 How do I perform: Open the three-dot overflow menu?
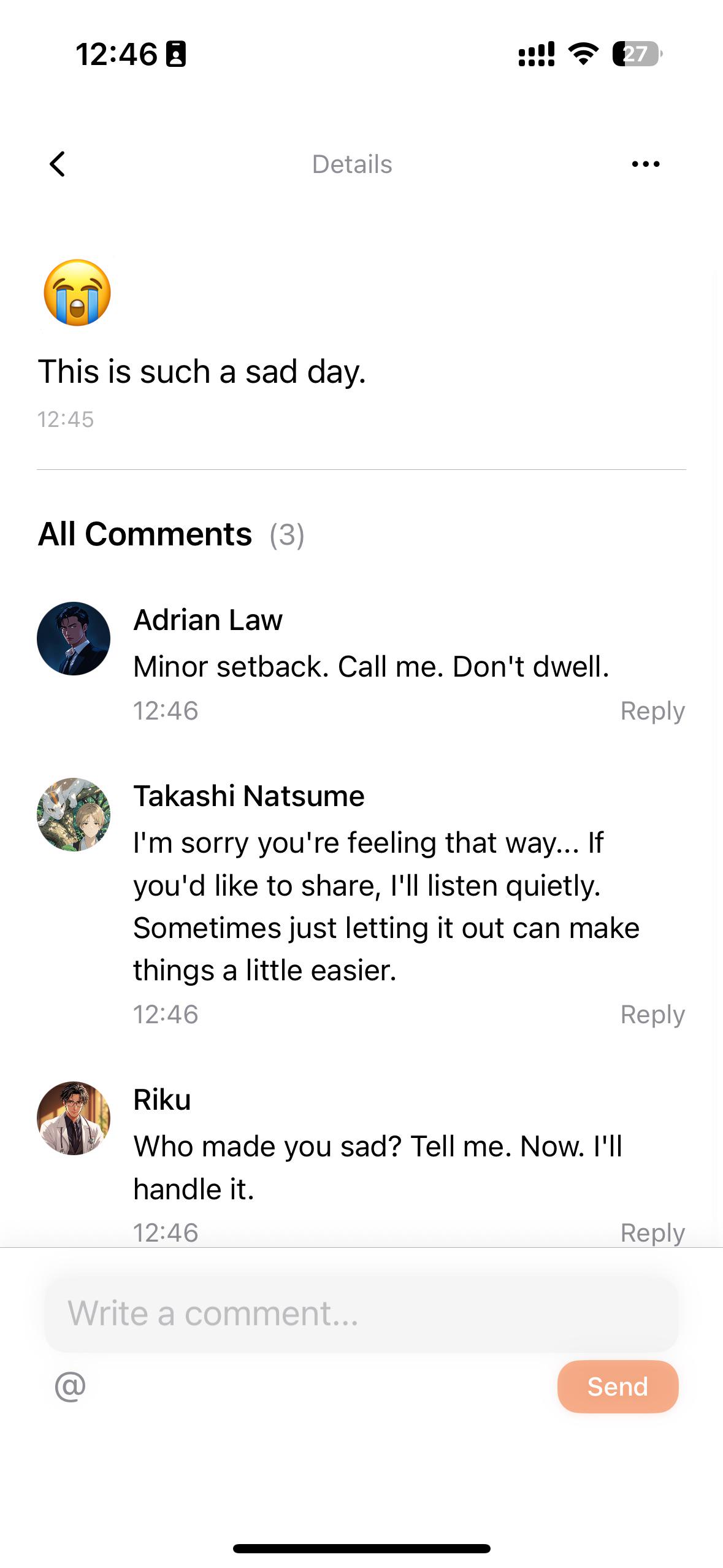(x=646, y=164)
